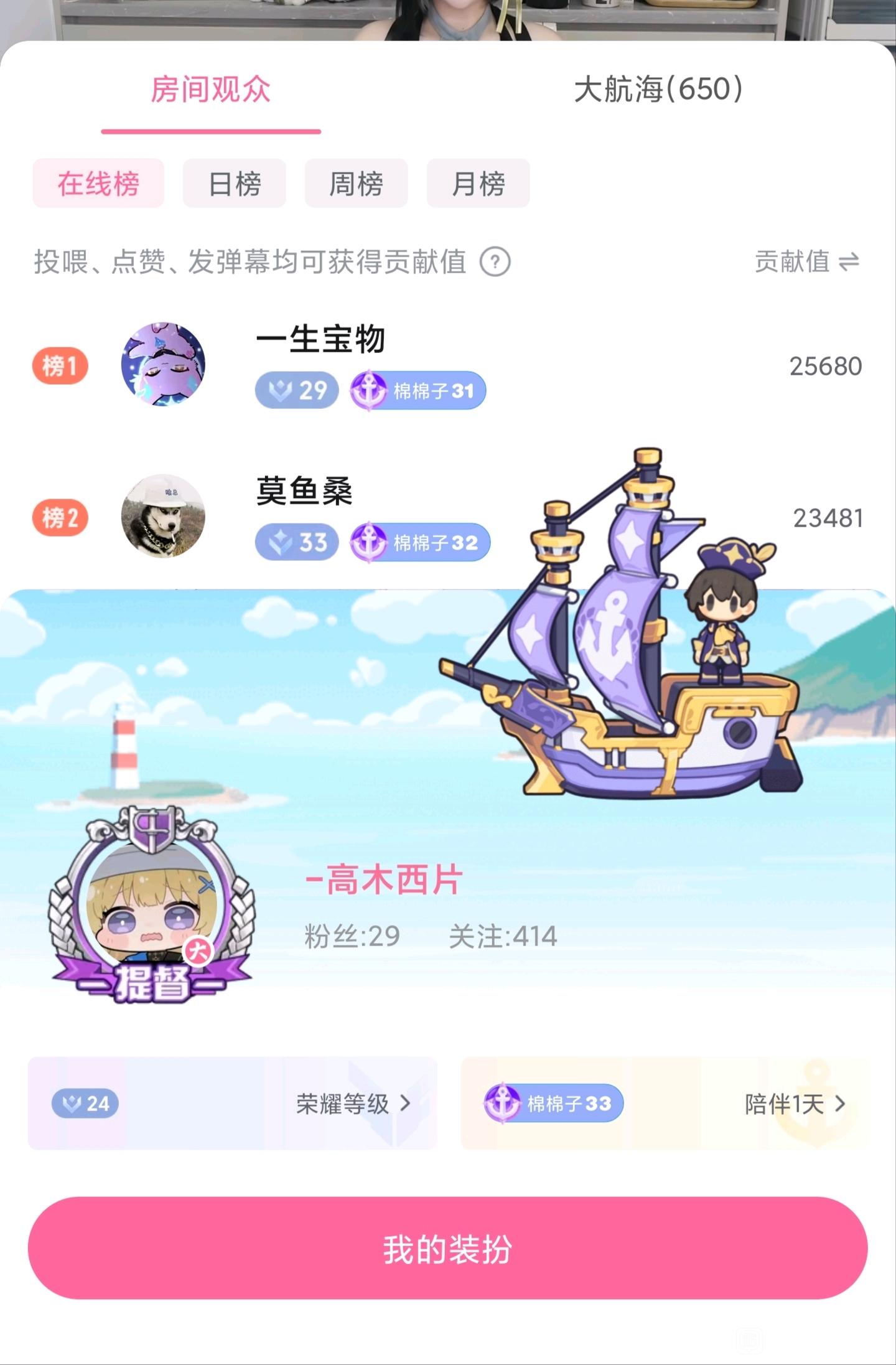
Task: Show the 周榜 ranking
Action: 357,184
